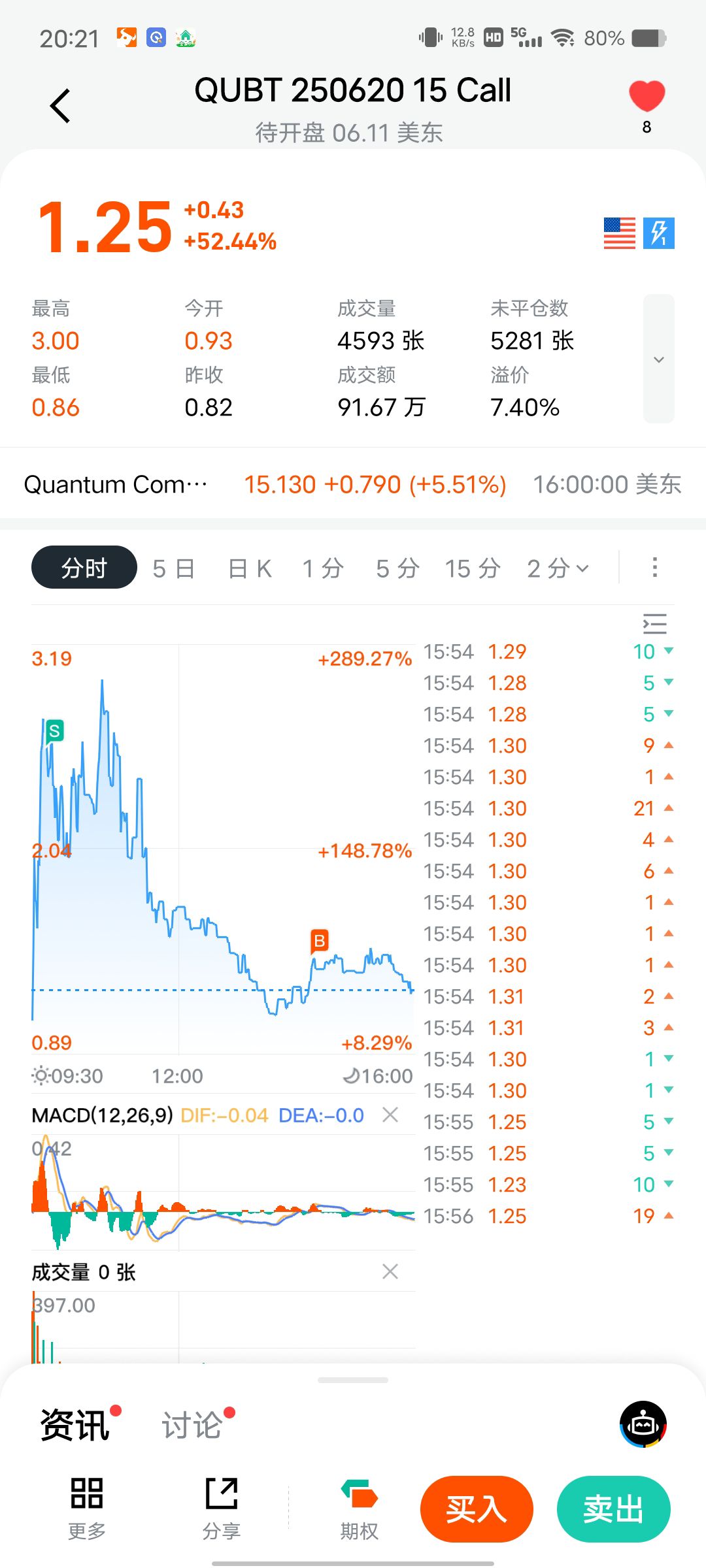Tap the order book list icon beside quotes
The width and height of the screenshot is (706, 1568).
[x=656, y=625]
